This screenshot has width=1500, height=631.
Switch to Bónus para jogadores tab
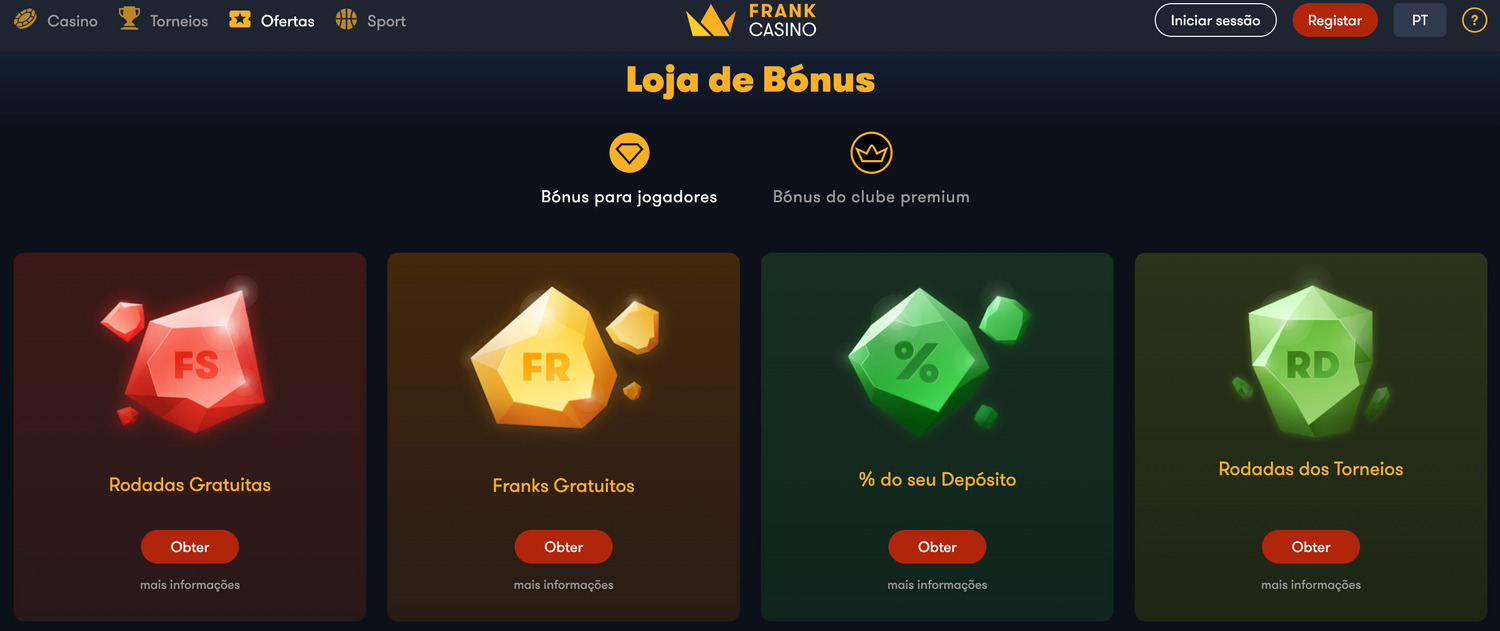pyautogui.click(x=629, y=170)
